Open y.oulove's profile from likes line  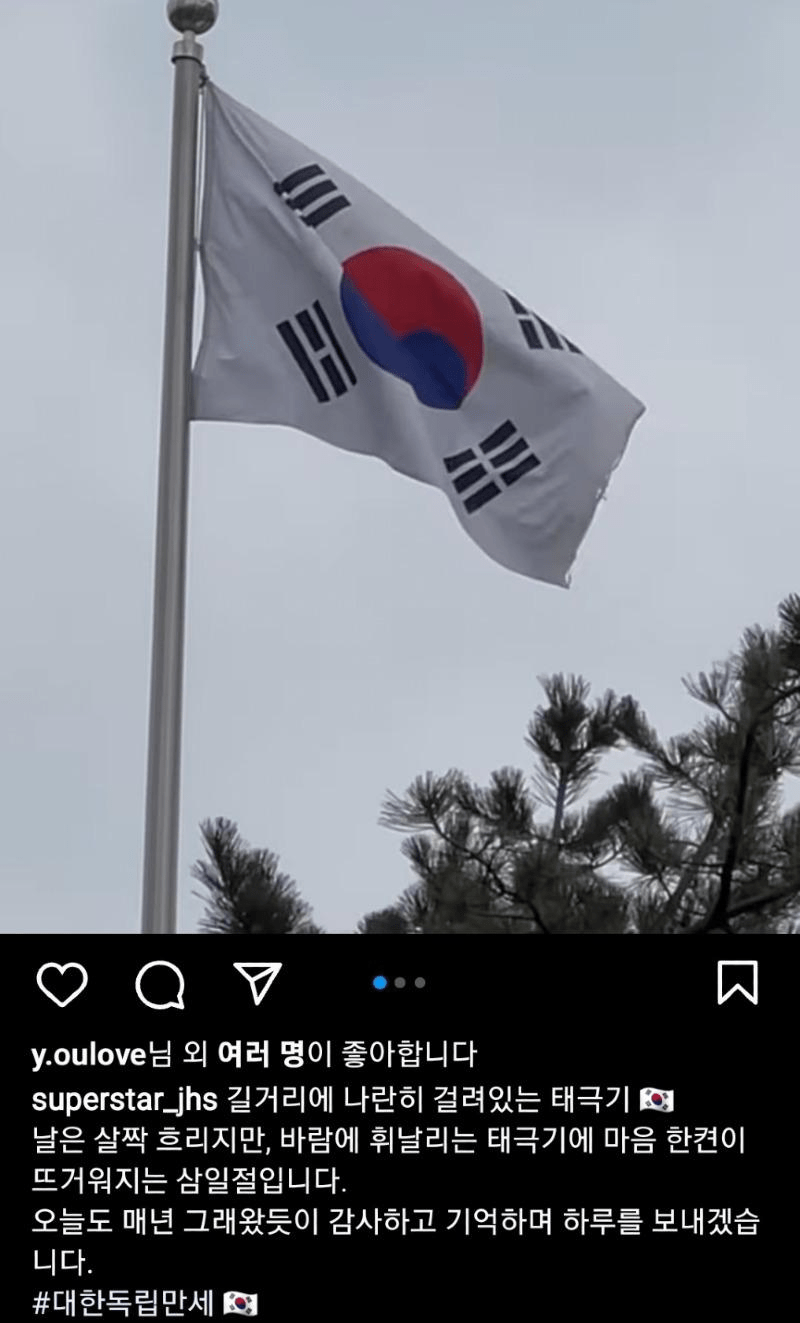89,1053
